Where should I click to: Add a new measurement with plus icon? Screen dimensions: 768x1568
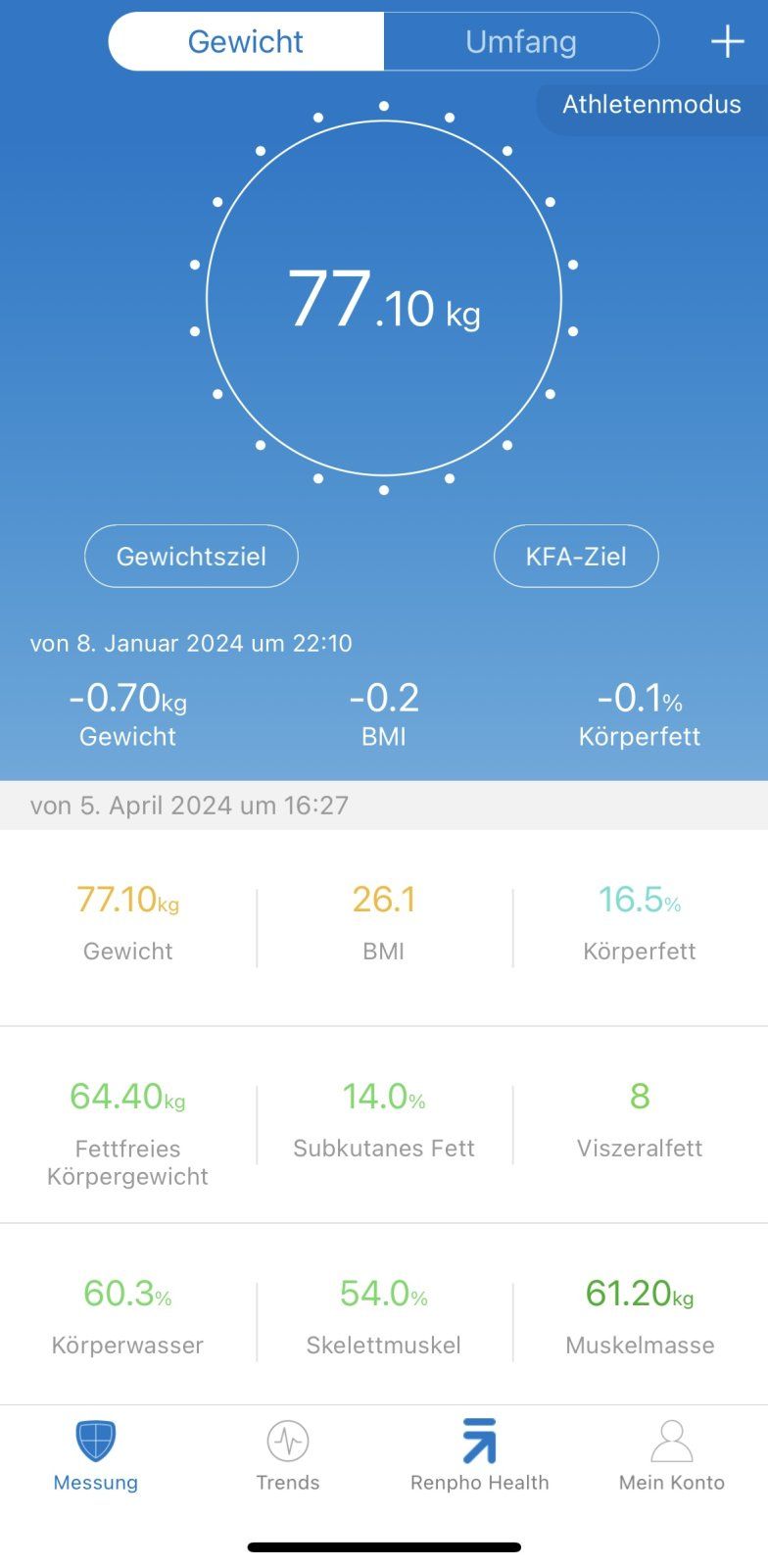click(727, 41)
